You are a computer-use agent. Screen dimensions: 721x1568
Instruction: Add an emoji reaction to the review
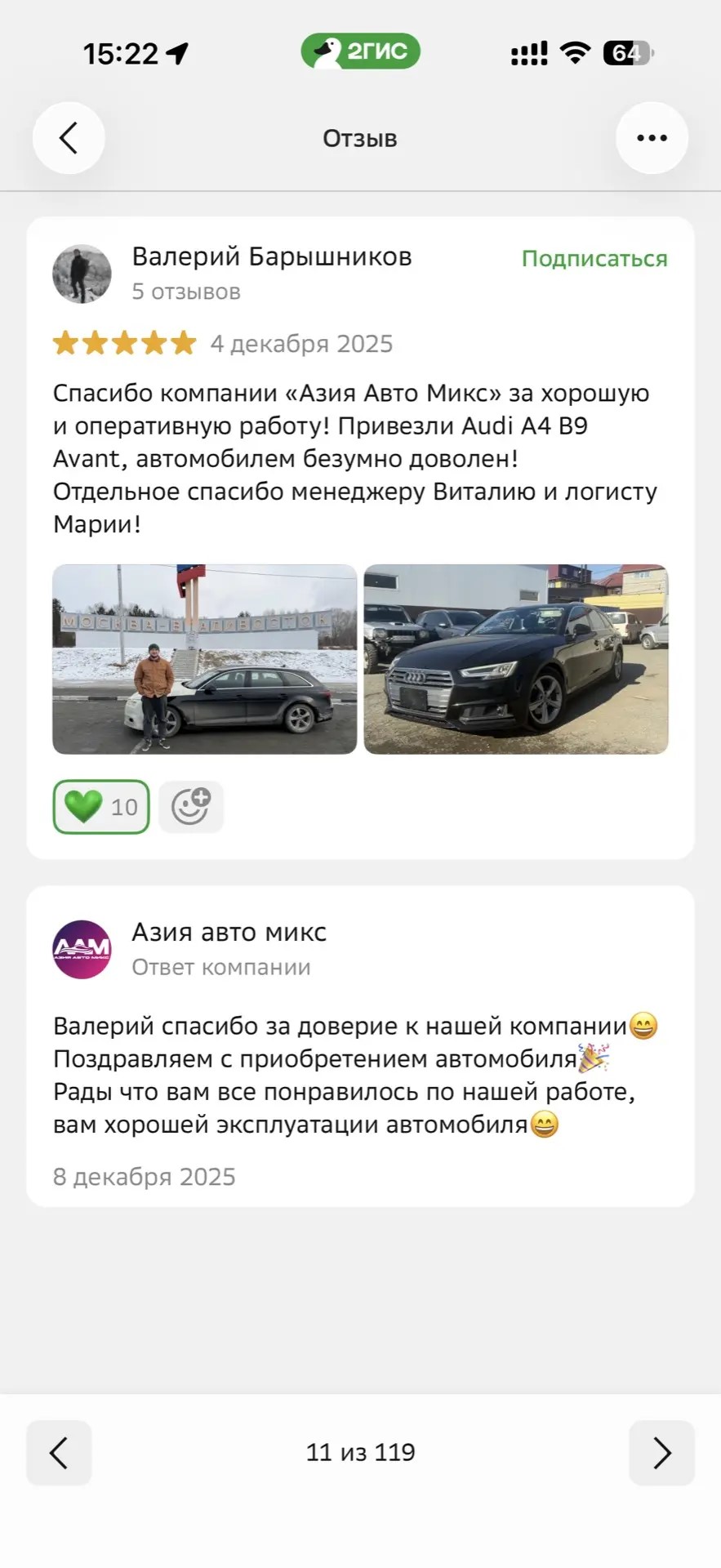click(191, 807)
